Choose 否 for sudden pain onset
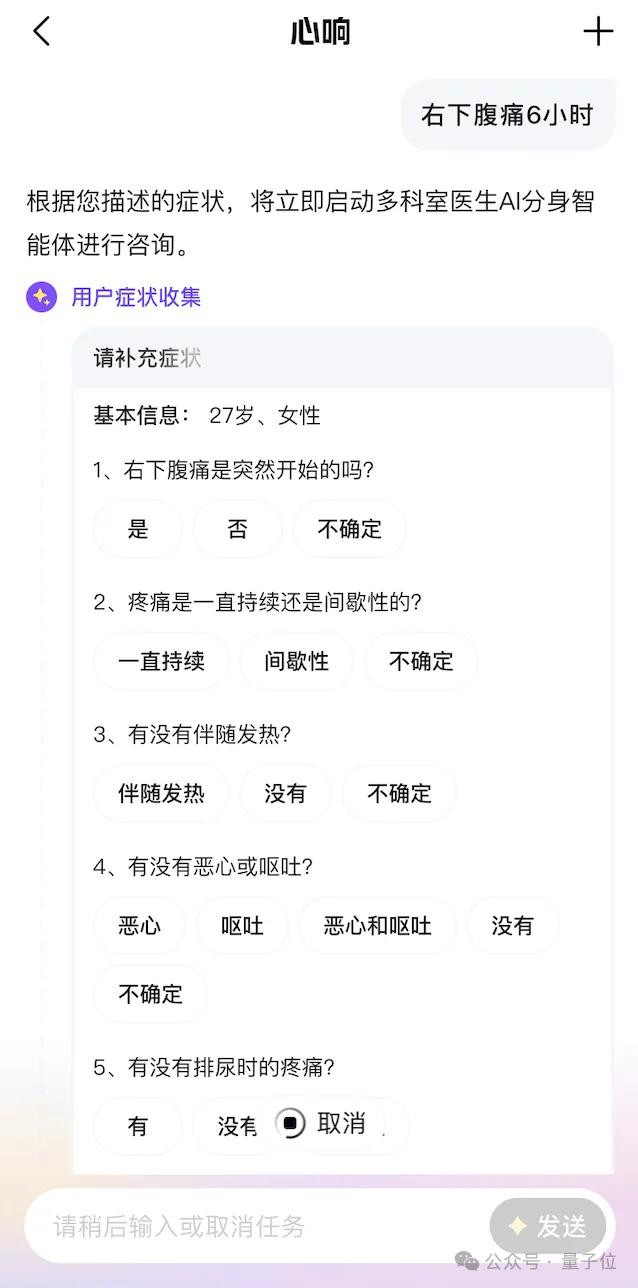 point(237,529)
